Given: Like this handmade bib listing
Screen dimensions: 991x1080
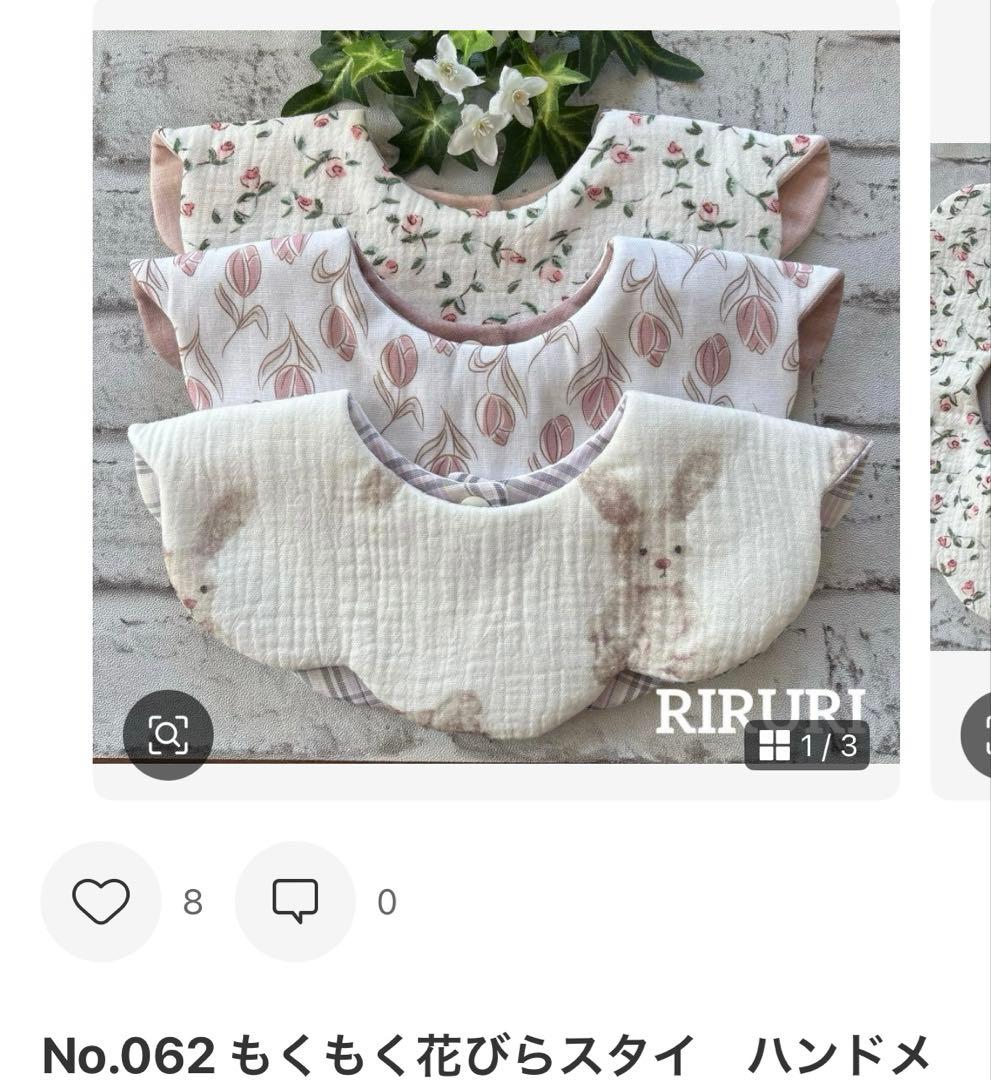Looking at the screenshot, I should [101, 901].
